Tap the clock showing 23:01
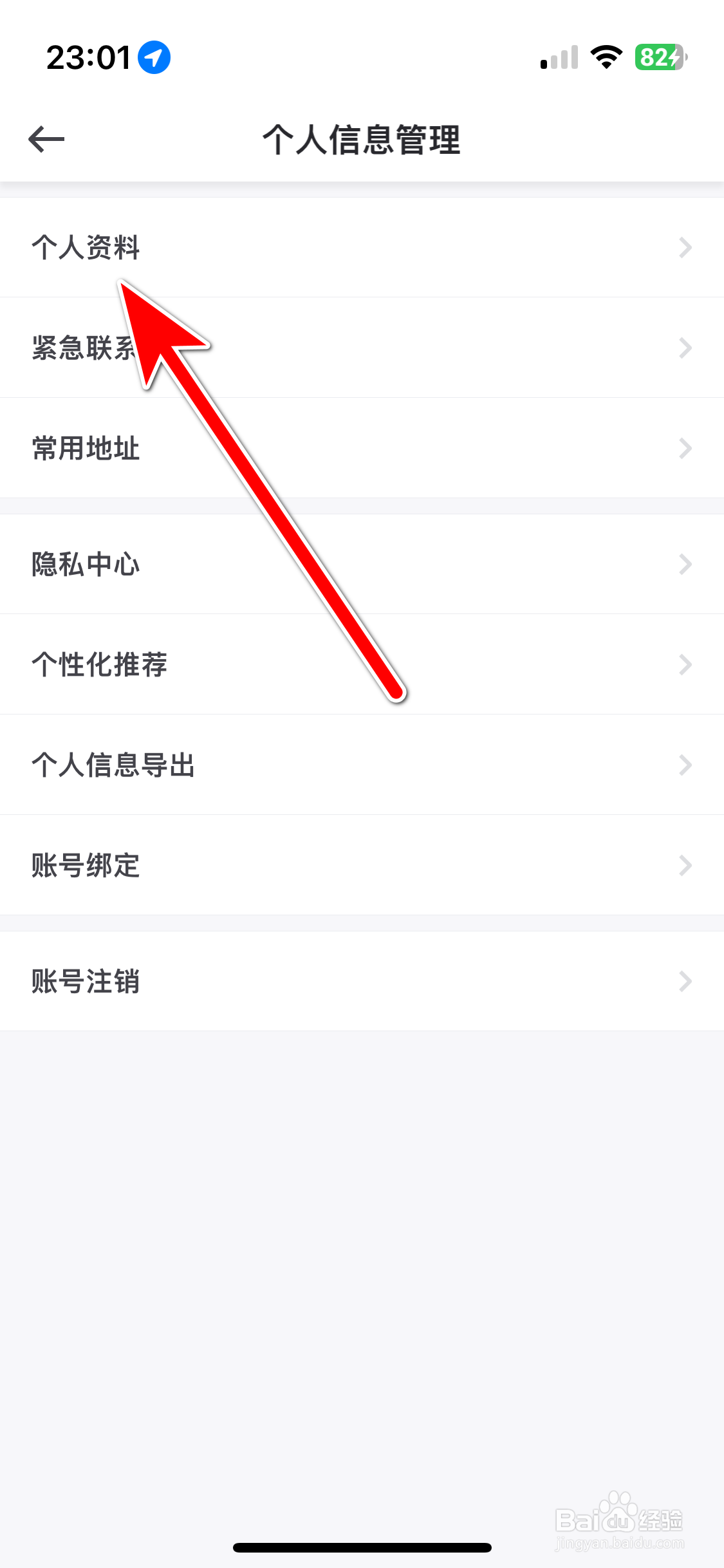 tap(86, 56)
